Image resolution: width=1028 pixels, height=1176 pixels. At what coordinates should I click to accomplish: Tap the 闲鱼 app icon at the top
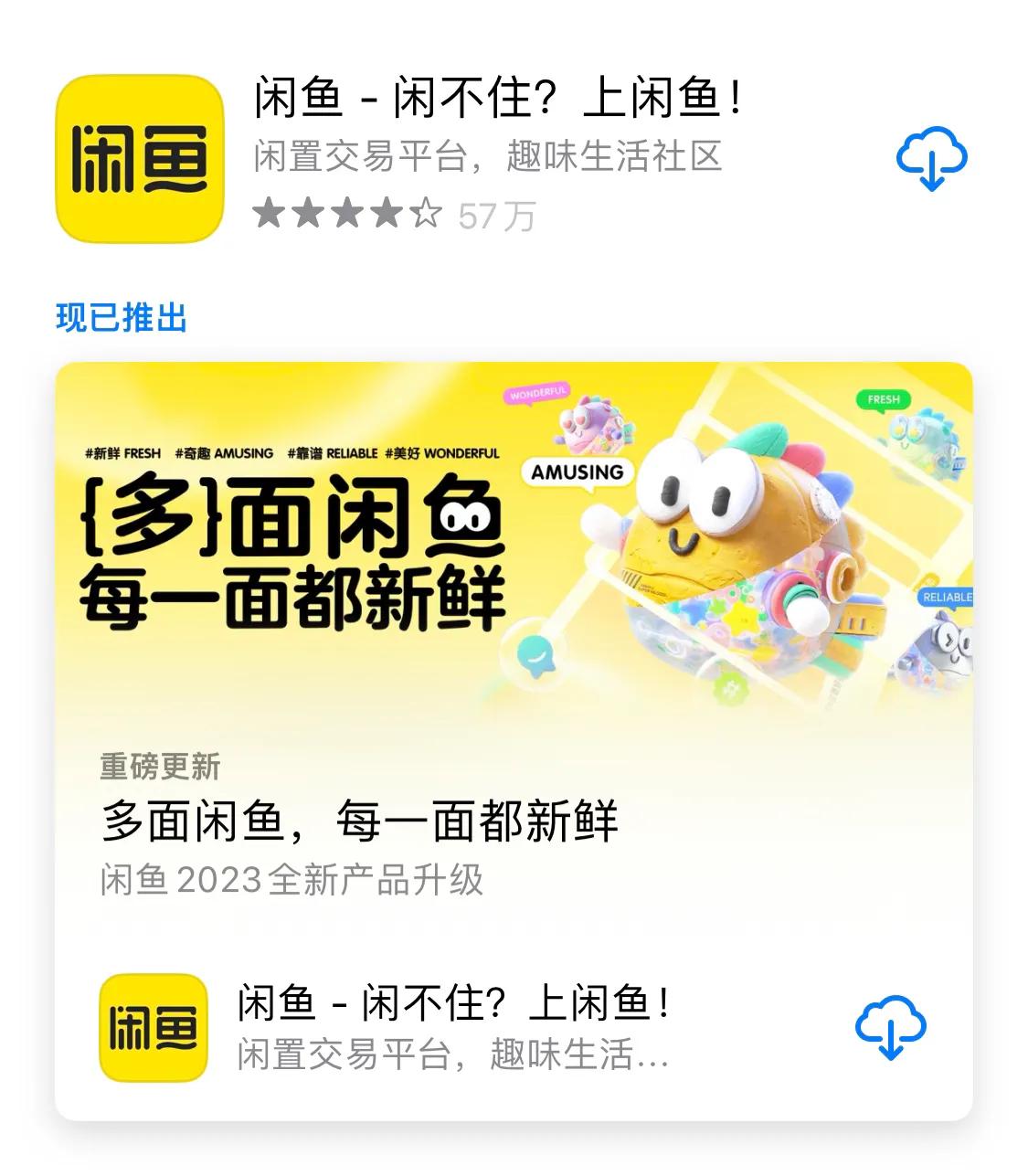[x=139, y=157]
